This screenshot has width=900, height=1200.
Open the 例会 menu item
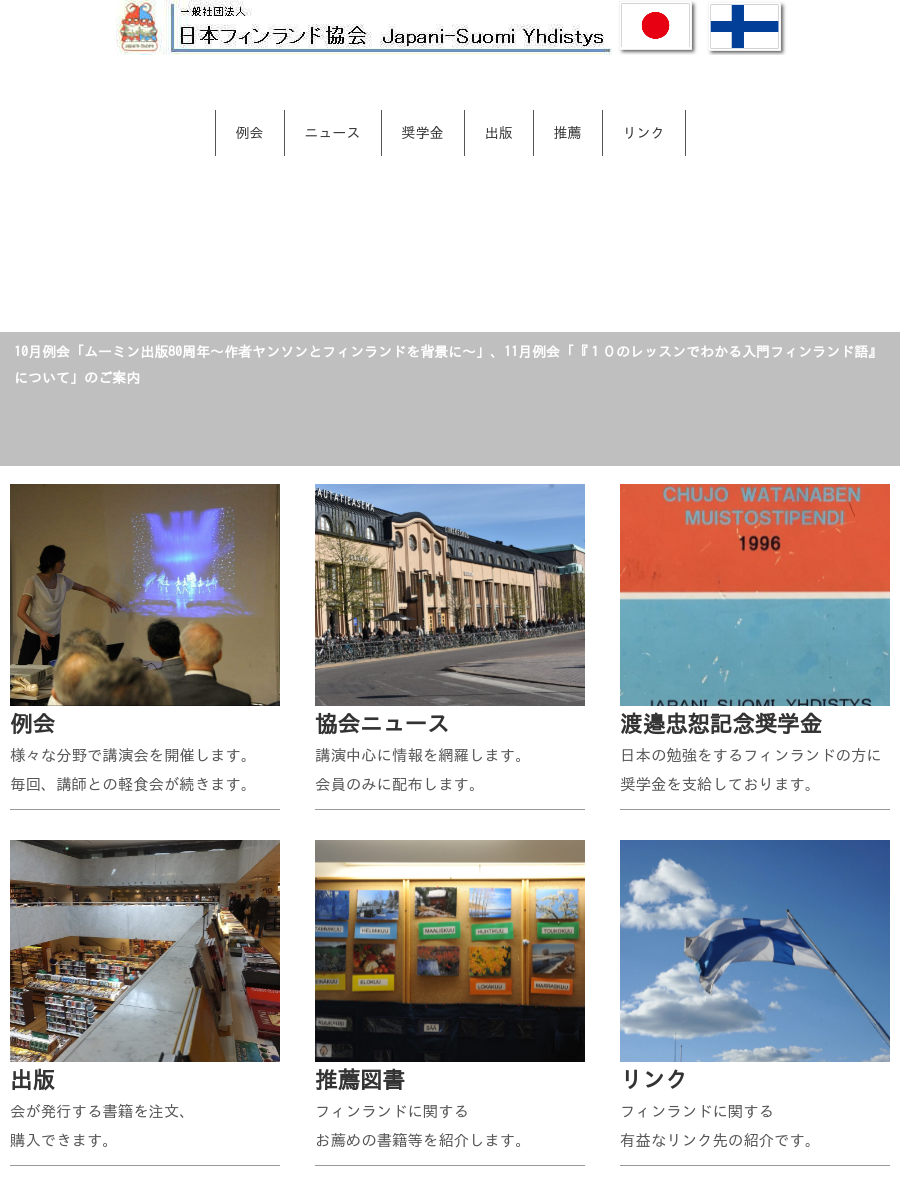click(249, 133)
